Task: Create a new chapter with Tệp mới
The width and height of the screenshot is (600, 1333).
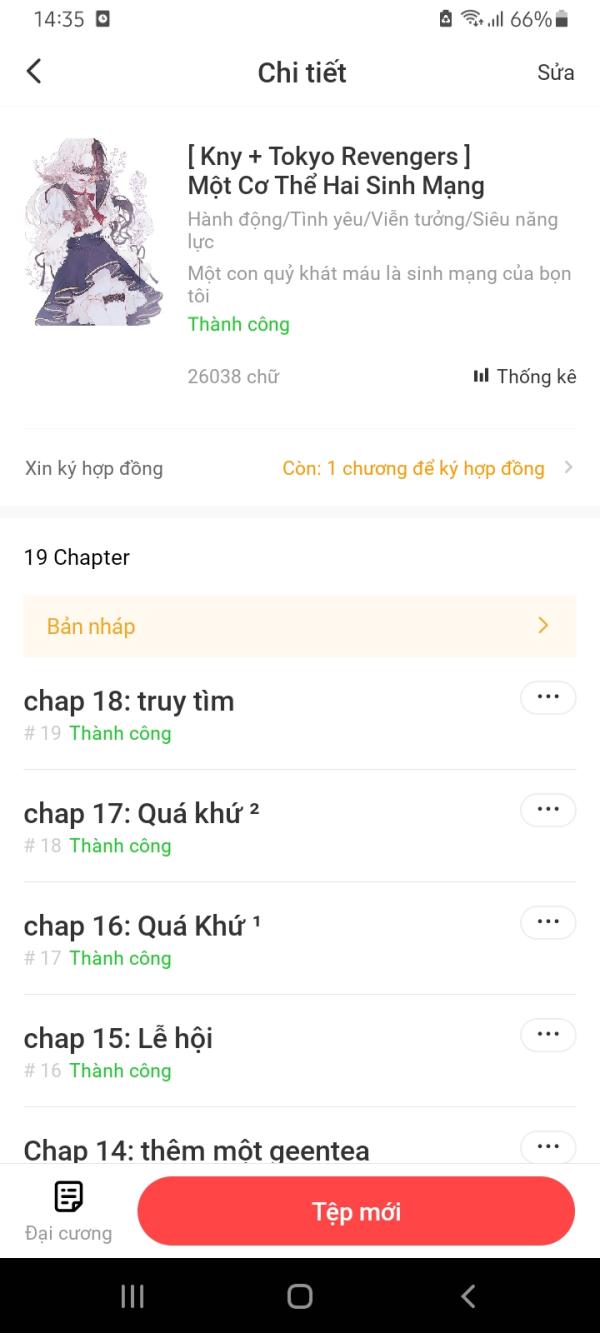Action: [x=356, y=1211]
